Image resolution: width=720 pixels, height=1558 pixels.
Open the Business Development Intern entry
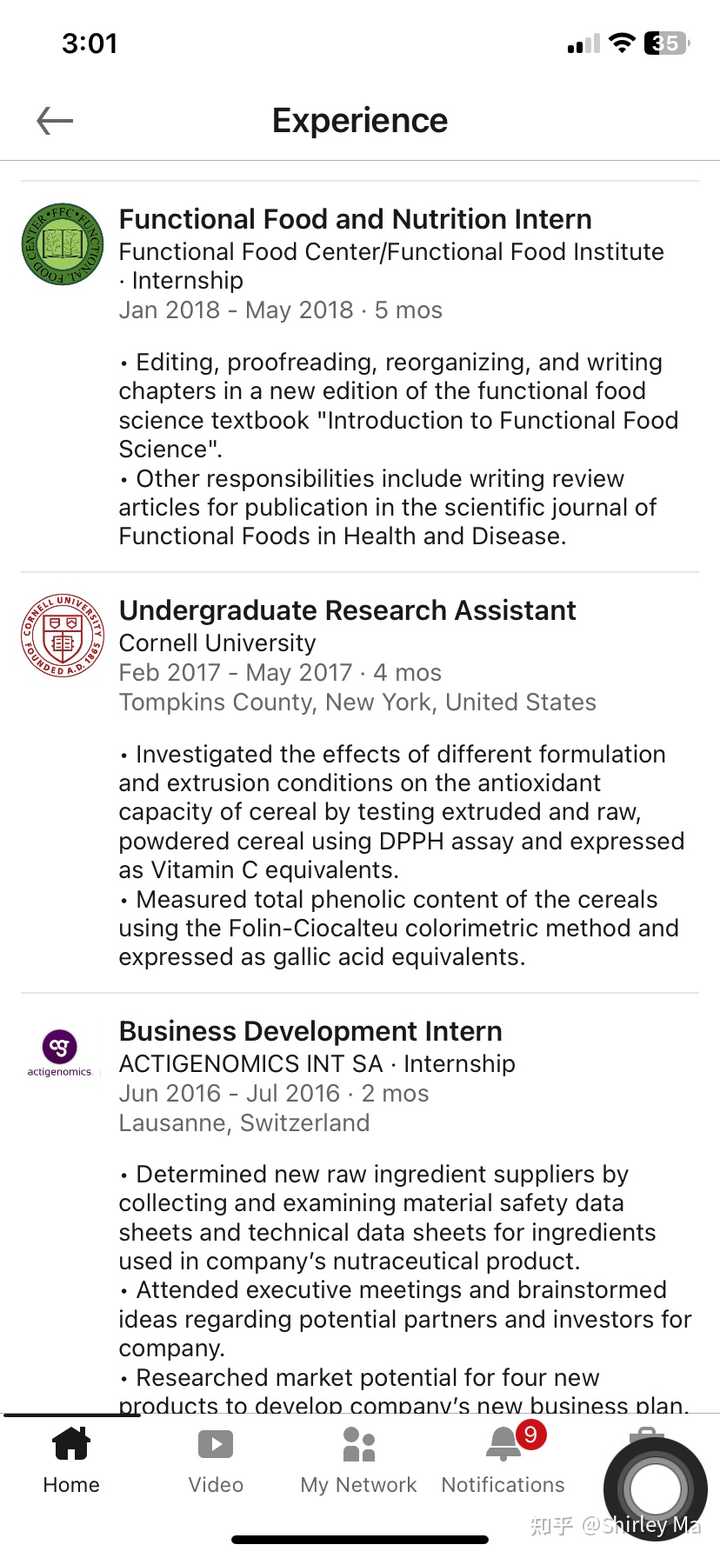[310, 1031]
